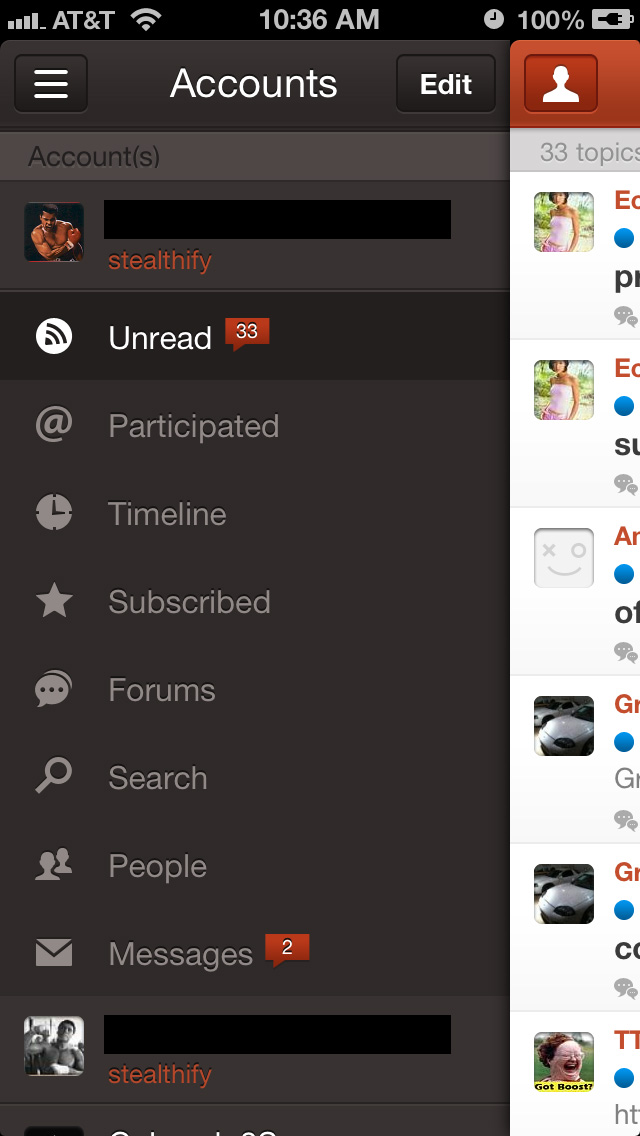The height and width of the screenshot is (1136, 640).
Task: Open the Forums list
Action: 161,690
